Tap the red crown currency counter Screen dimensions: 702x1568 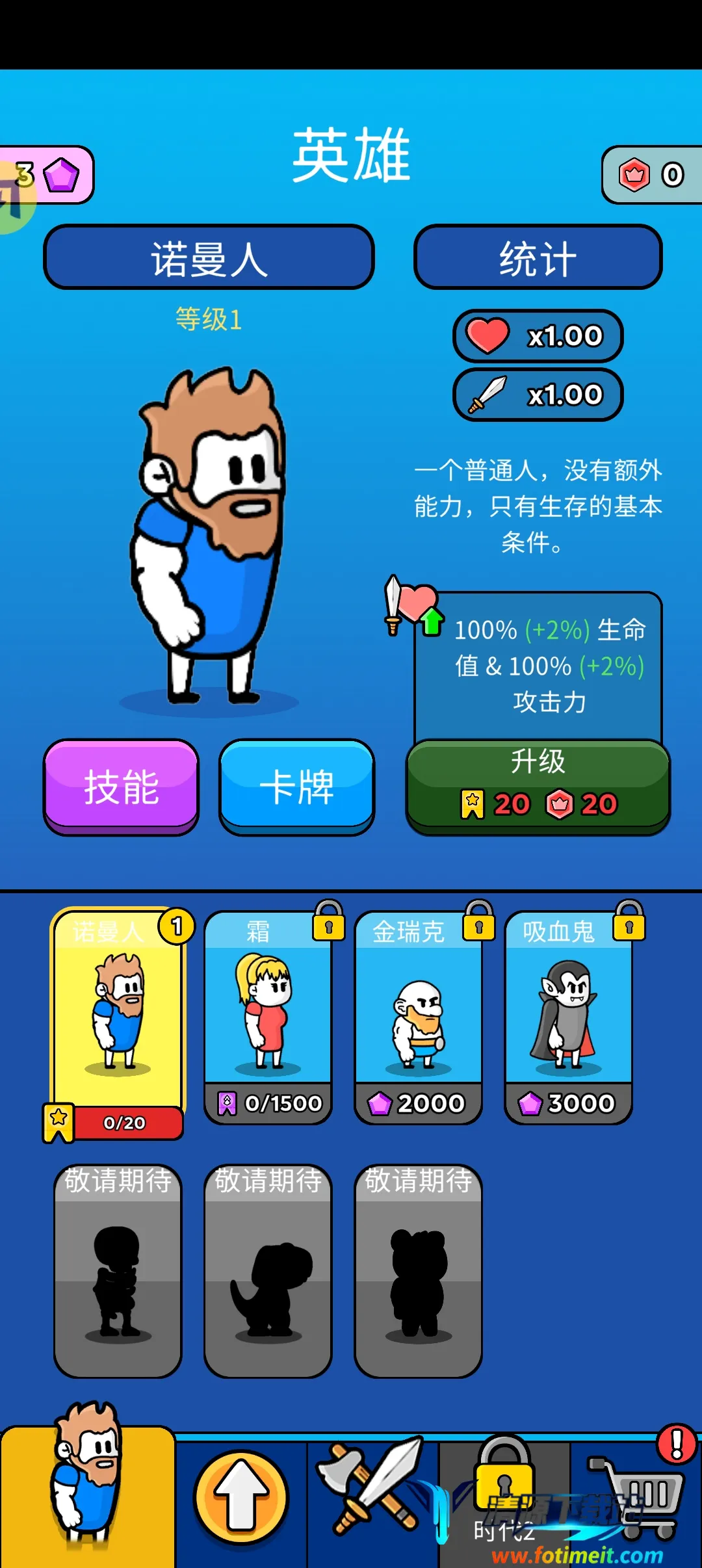point(651,174)
